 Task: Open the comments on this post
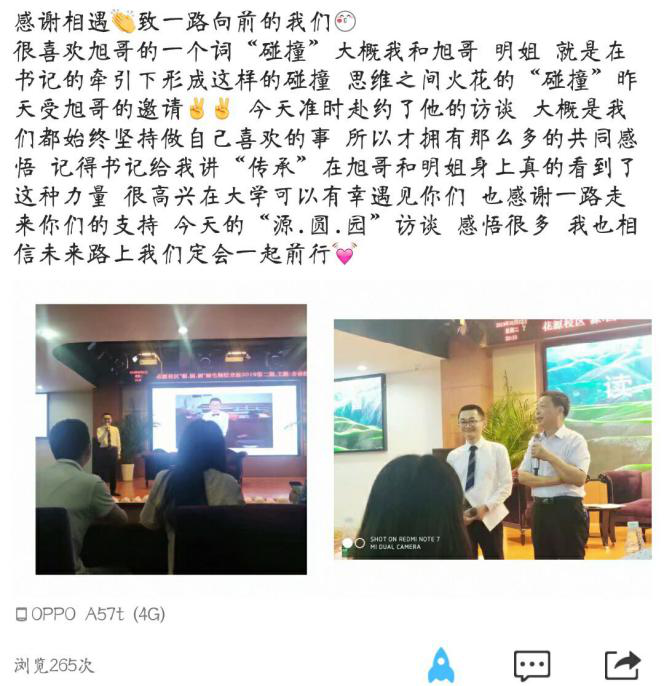tap(531, 664)
